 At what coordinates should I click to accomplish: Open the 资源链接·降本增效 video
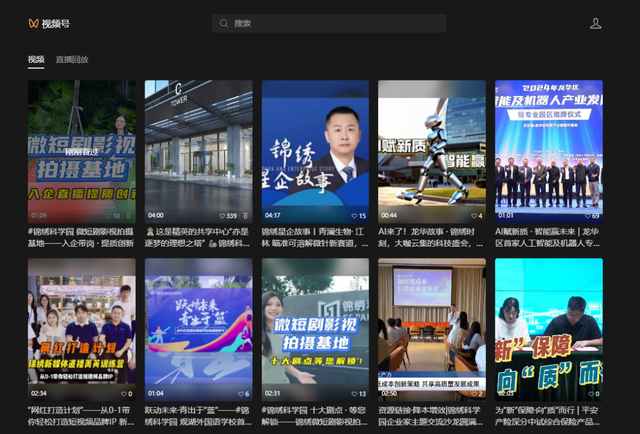pos(431,329)
